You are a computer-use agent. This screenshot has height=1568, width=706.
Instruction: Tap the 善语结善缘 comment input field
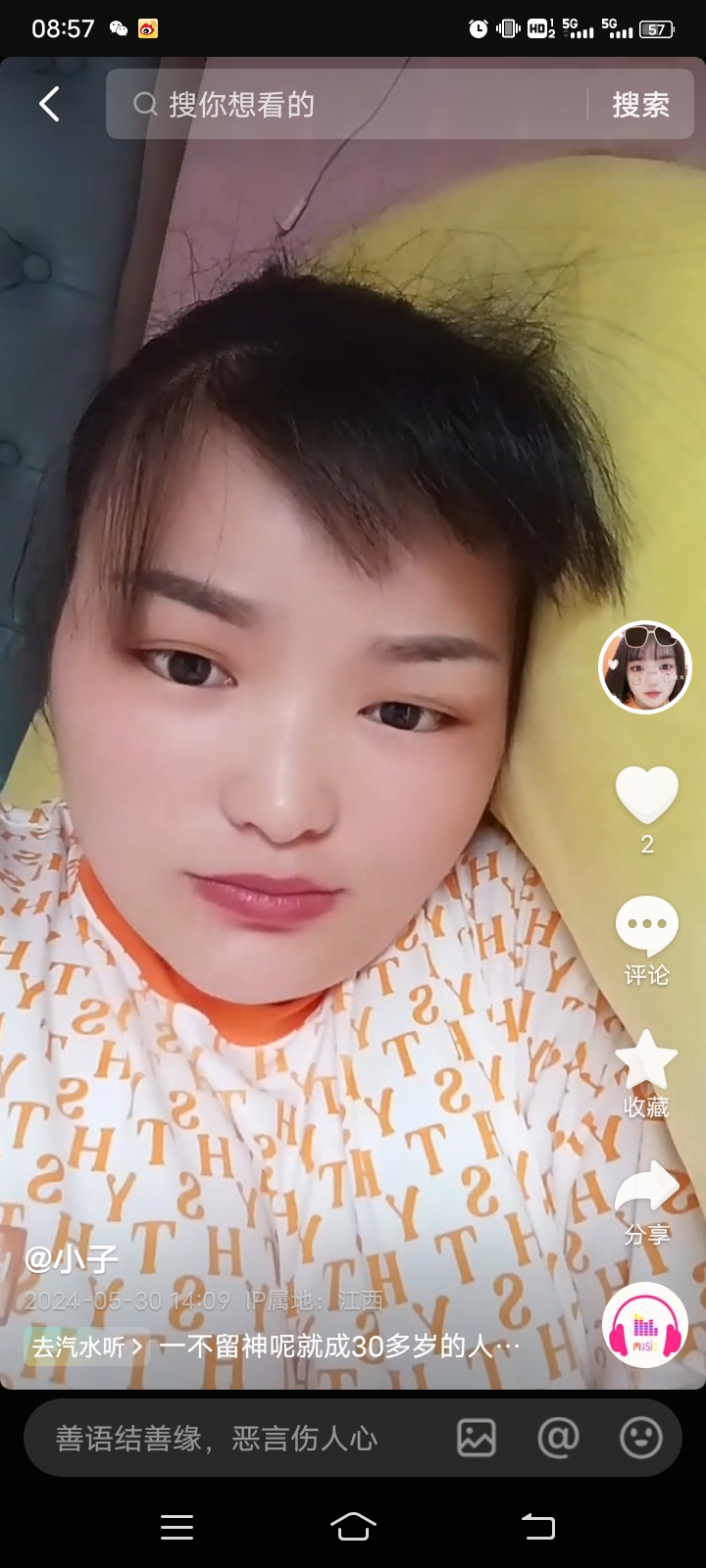(x=226, y=1438)
